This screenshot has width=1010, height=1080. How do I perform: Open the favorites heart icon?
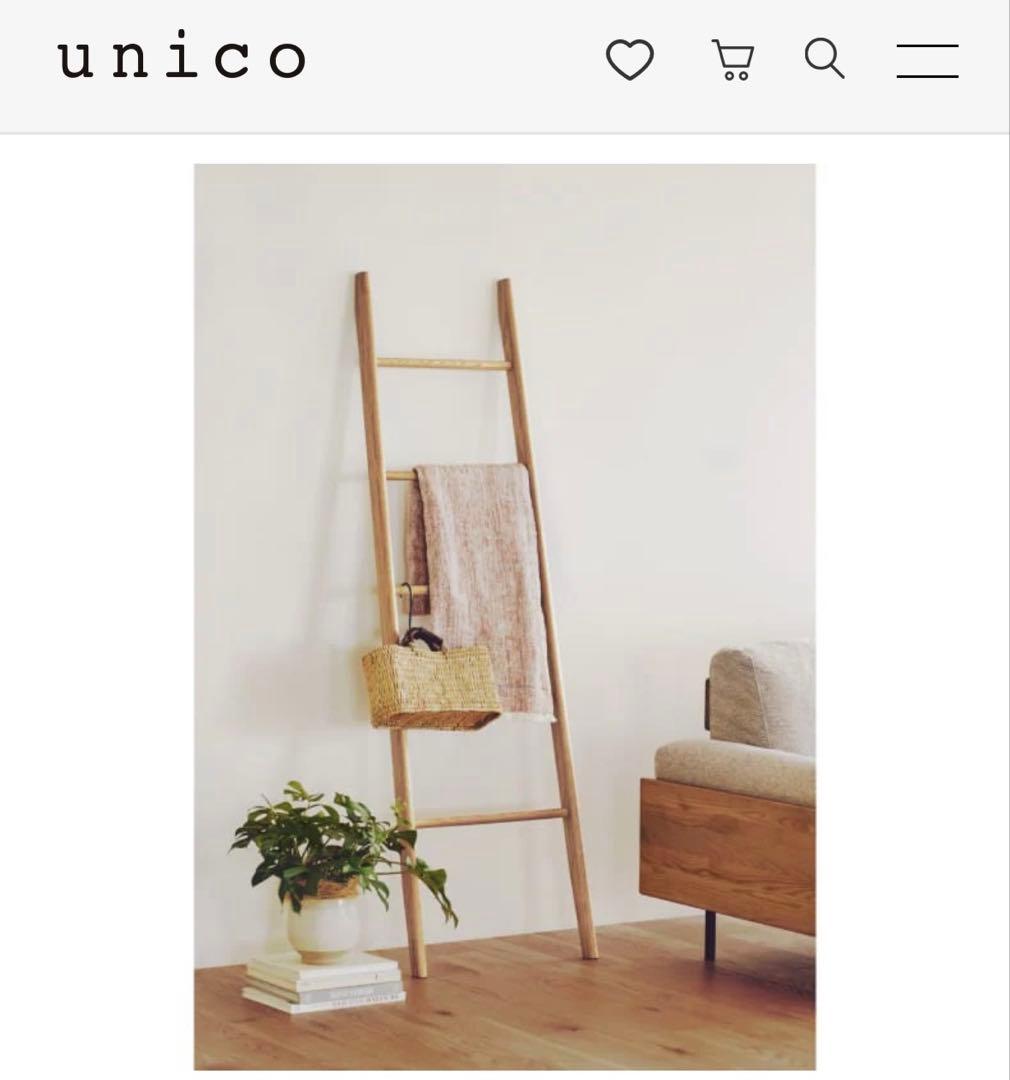tap(630, 60)
